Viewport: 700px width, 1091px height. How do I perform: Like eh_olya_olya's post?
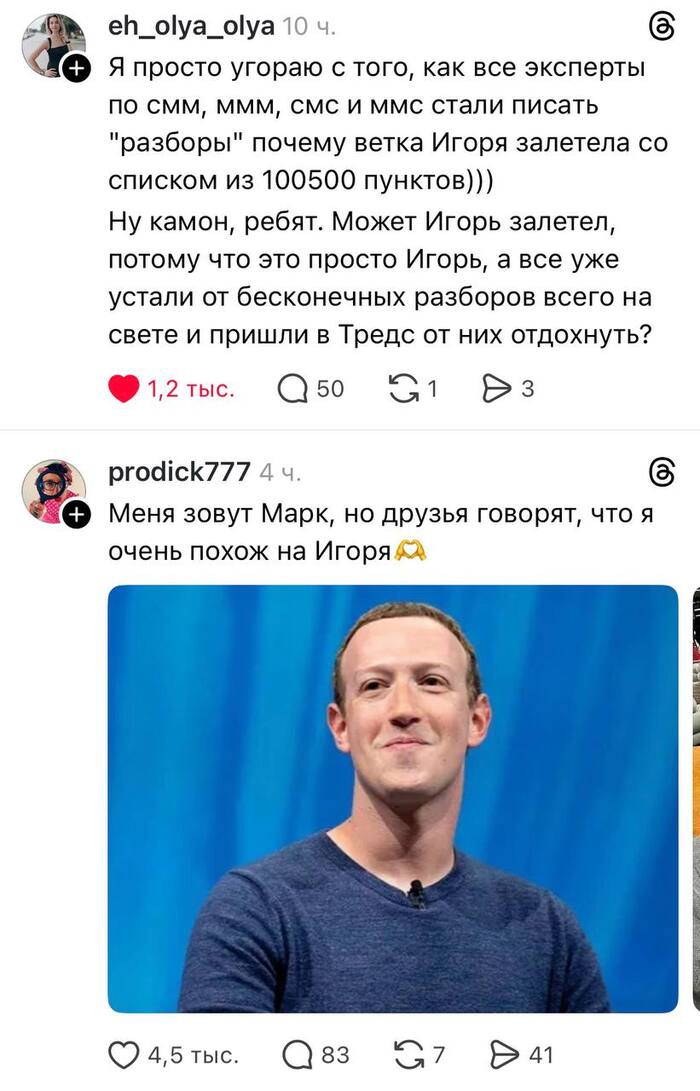[124, 389]
